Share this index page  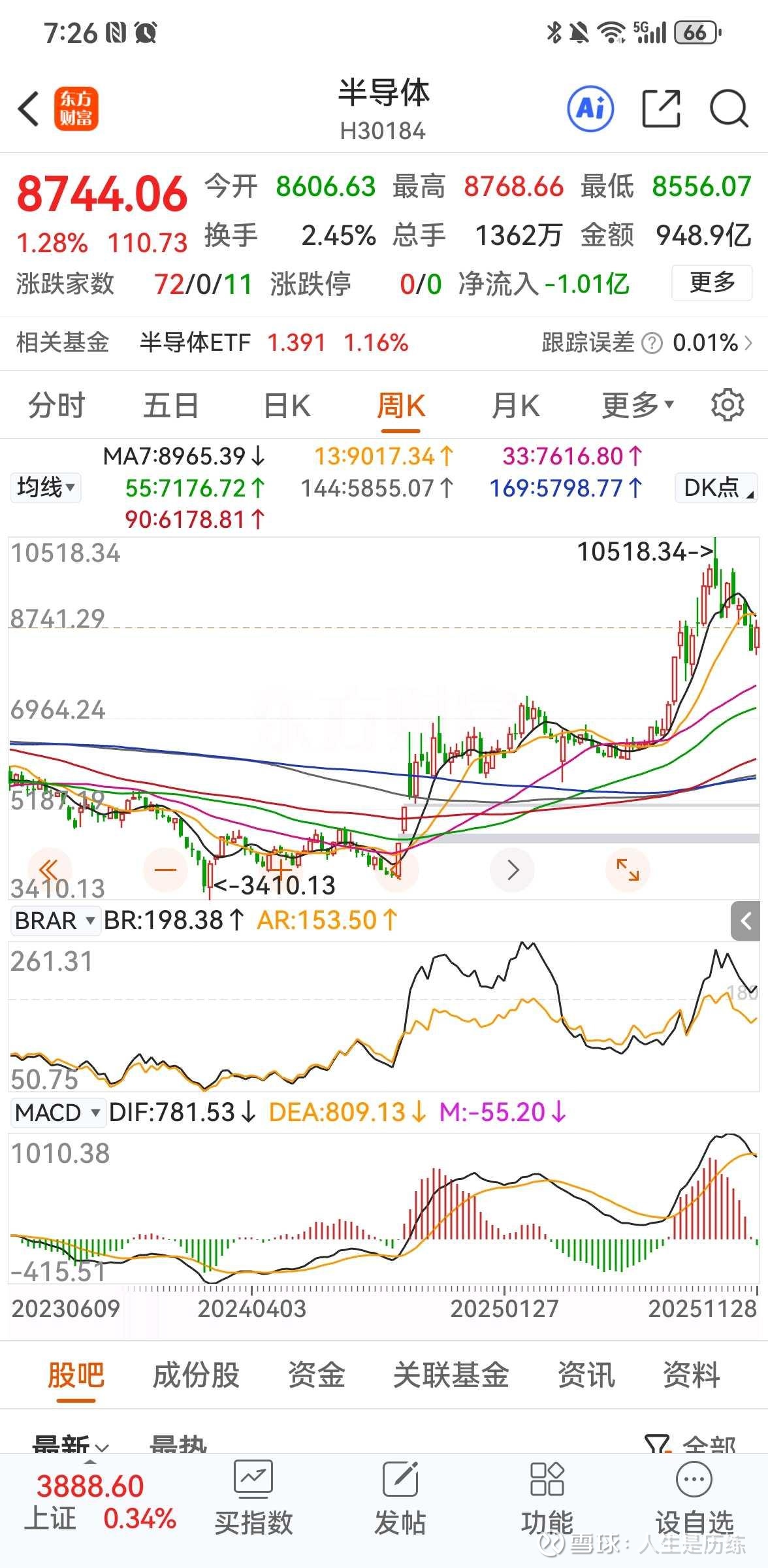(661, 108)
